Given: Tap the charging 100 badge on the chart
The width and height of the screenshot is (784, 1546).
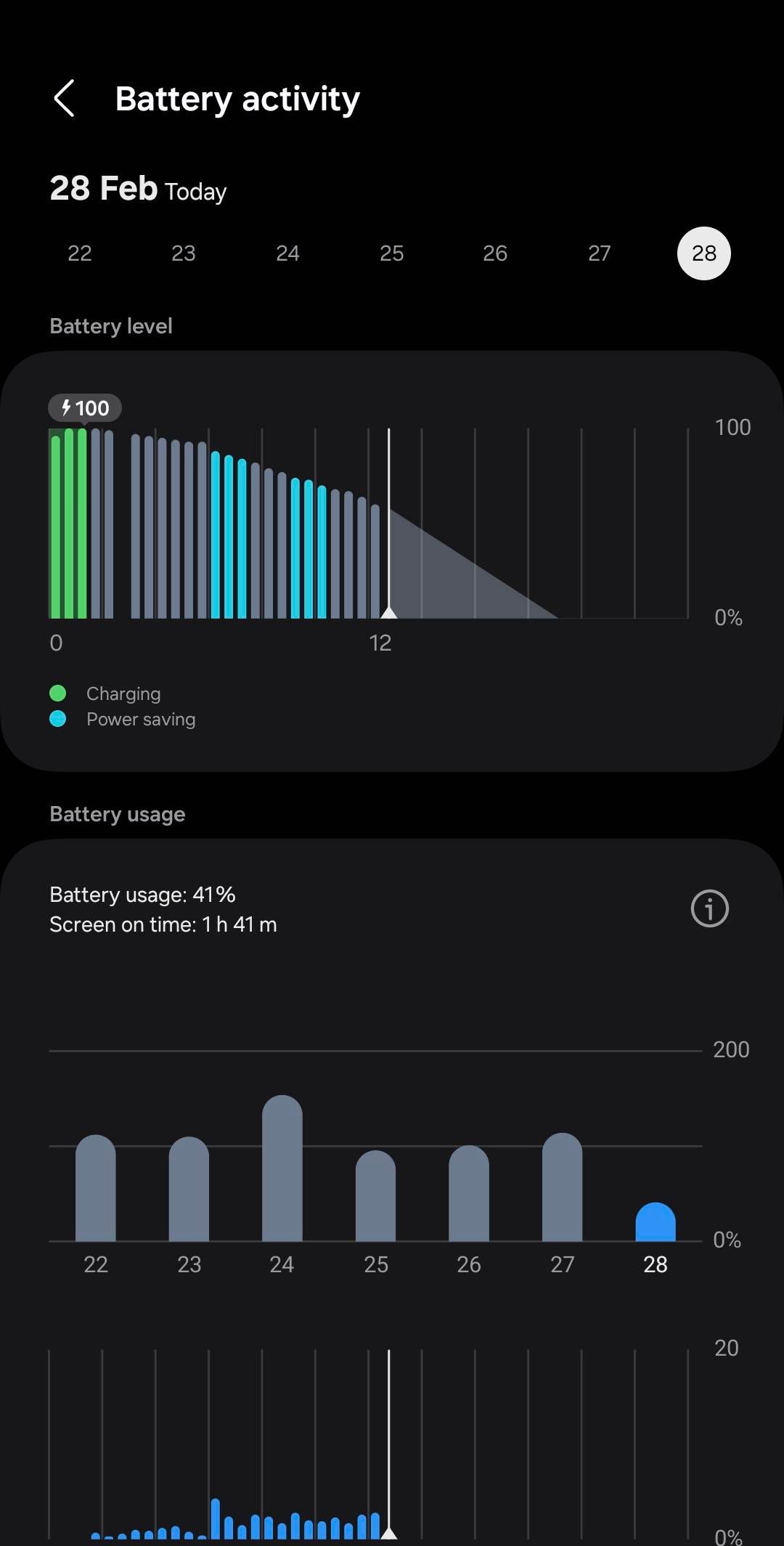Looking at the screenshot, I should tap(85, 407).
